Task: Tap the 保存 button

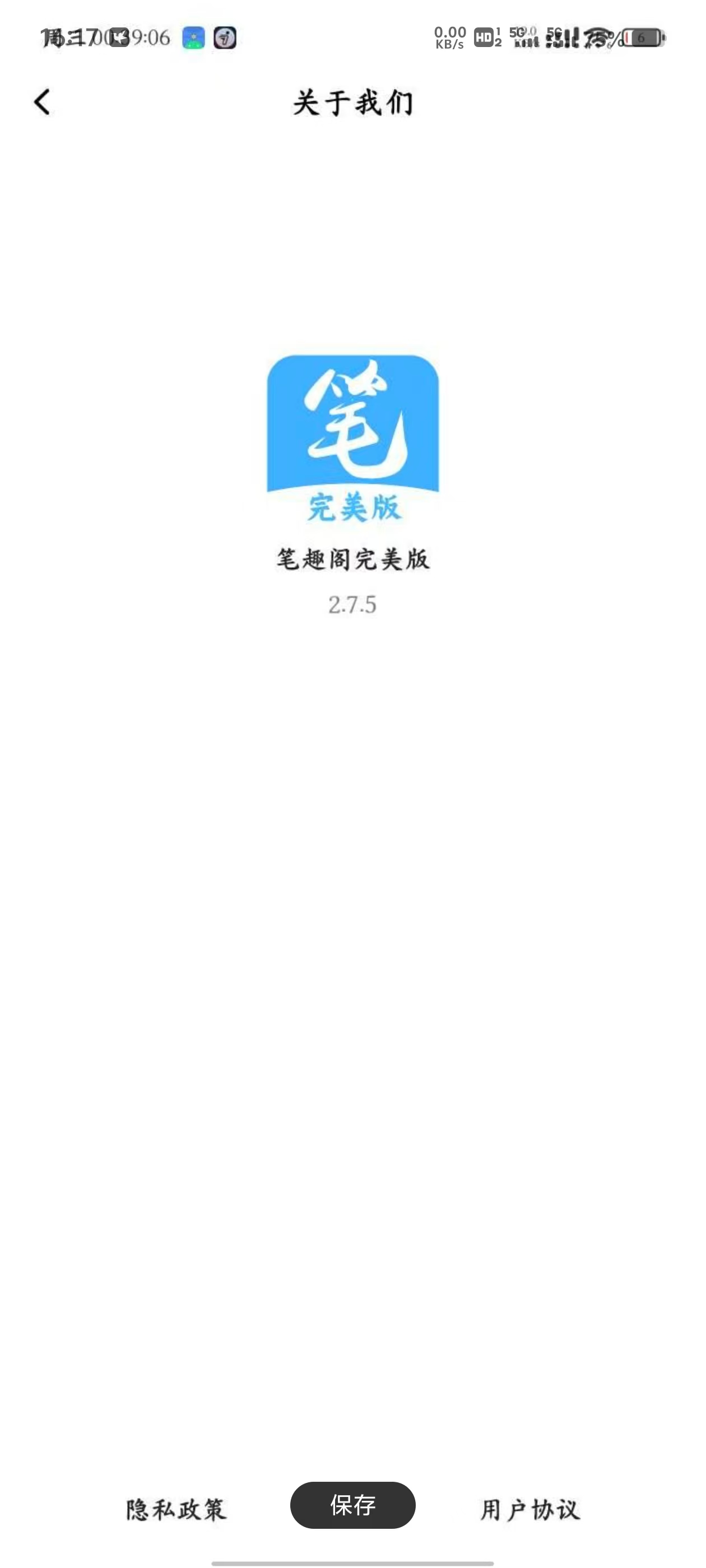Action: coord(352,1505)
